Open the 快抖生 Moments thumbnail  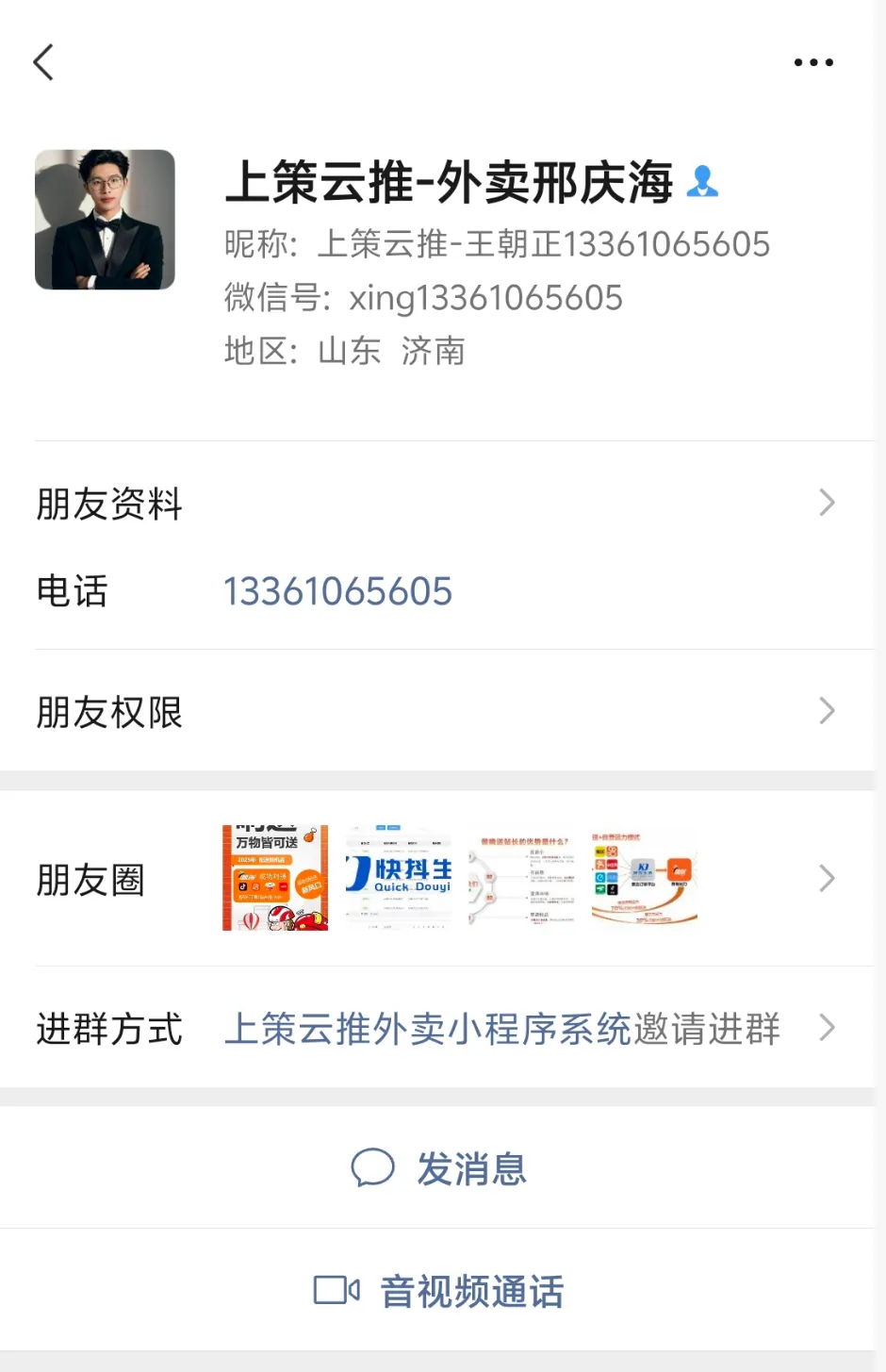coord(398,877)
